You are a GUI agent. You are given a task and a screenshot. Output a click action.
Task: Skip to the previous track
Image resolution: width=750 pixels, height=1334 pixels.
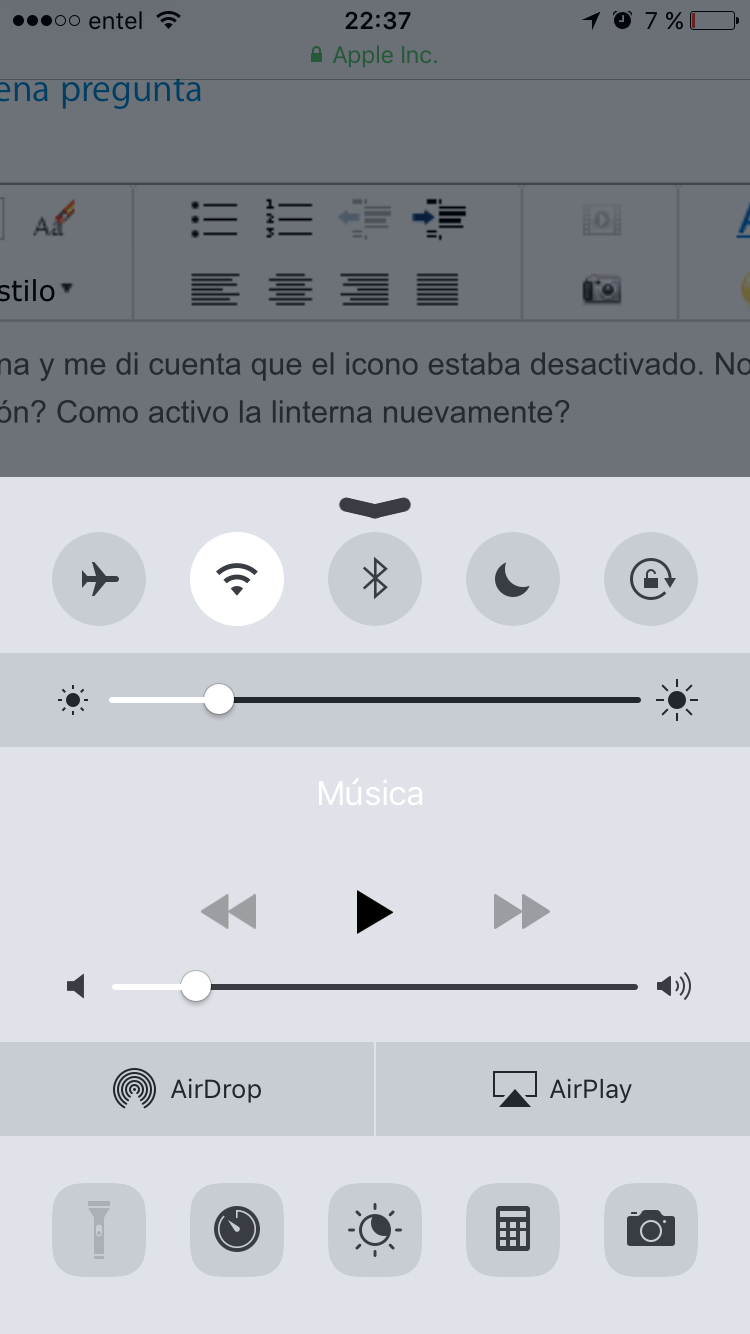click(229, 912)
